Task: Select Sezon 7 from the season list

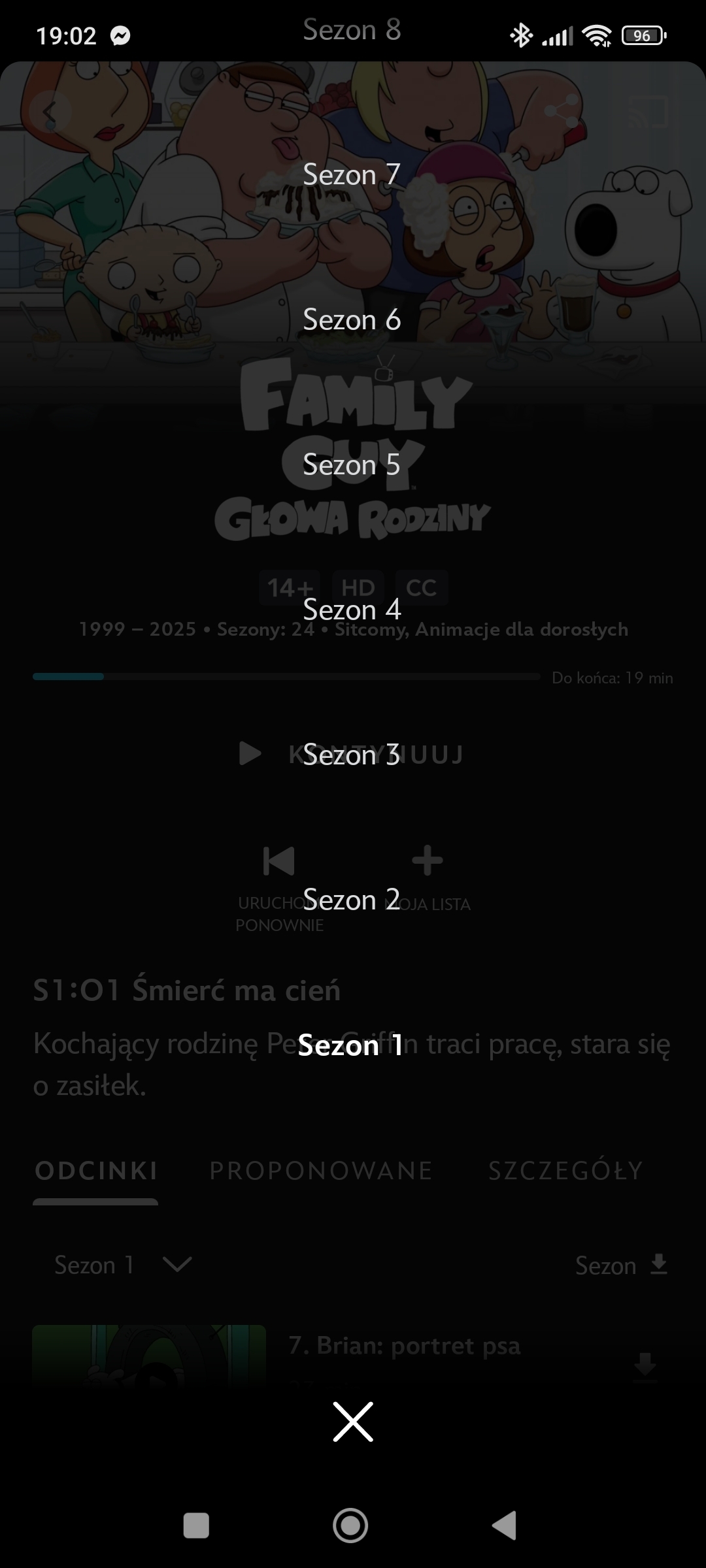Action: [352, 175]
